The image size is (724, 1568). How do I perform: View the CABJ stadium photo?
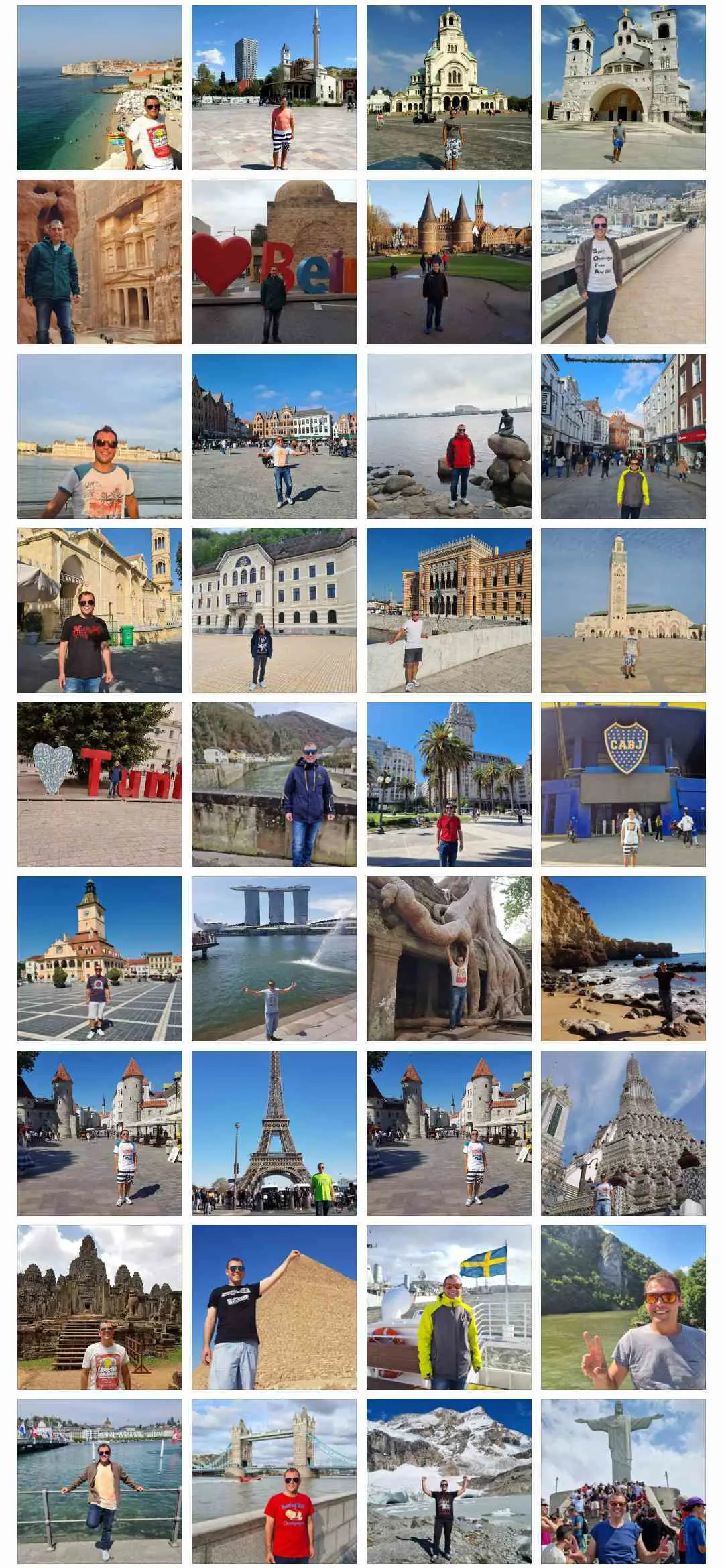click(x=623, y=785)
